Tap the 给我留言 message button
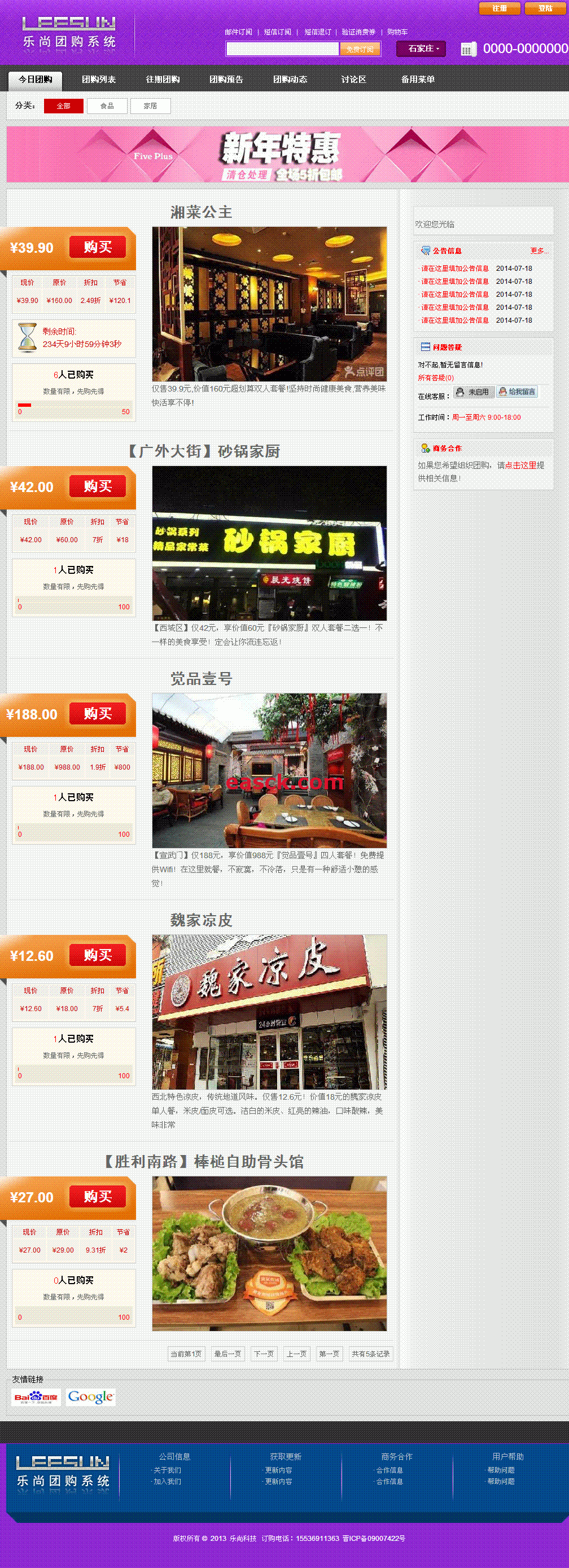Image resolution: width=569 pixels, height=1568 pixels. pos(517,392)
